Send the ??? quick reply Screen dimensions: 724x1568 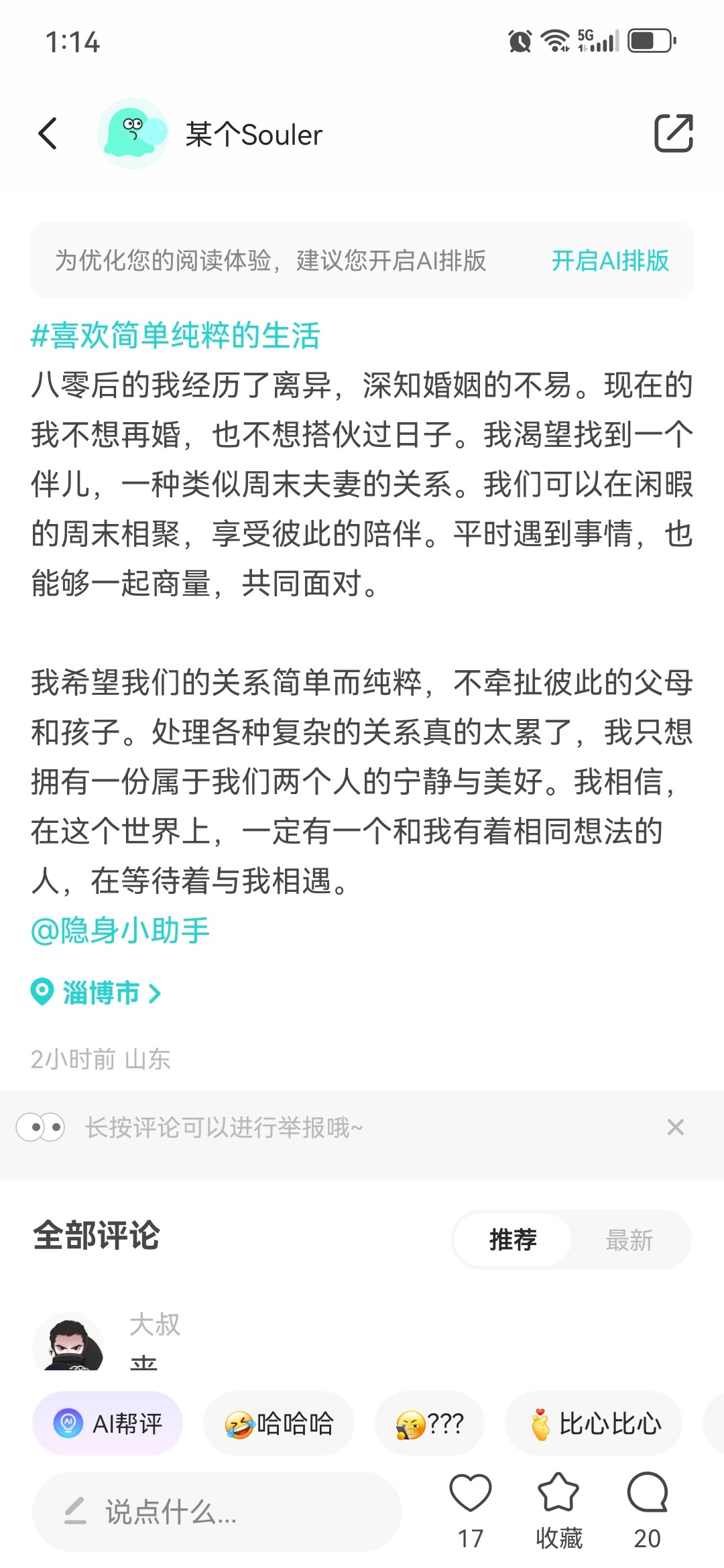pyautogui.click(x=430, y=1423)
